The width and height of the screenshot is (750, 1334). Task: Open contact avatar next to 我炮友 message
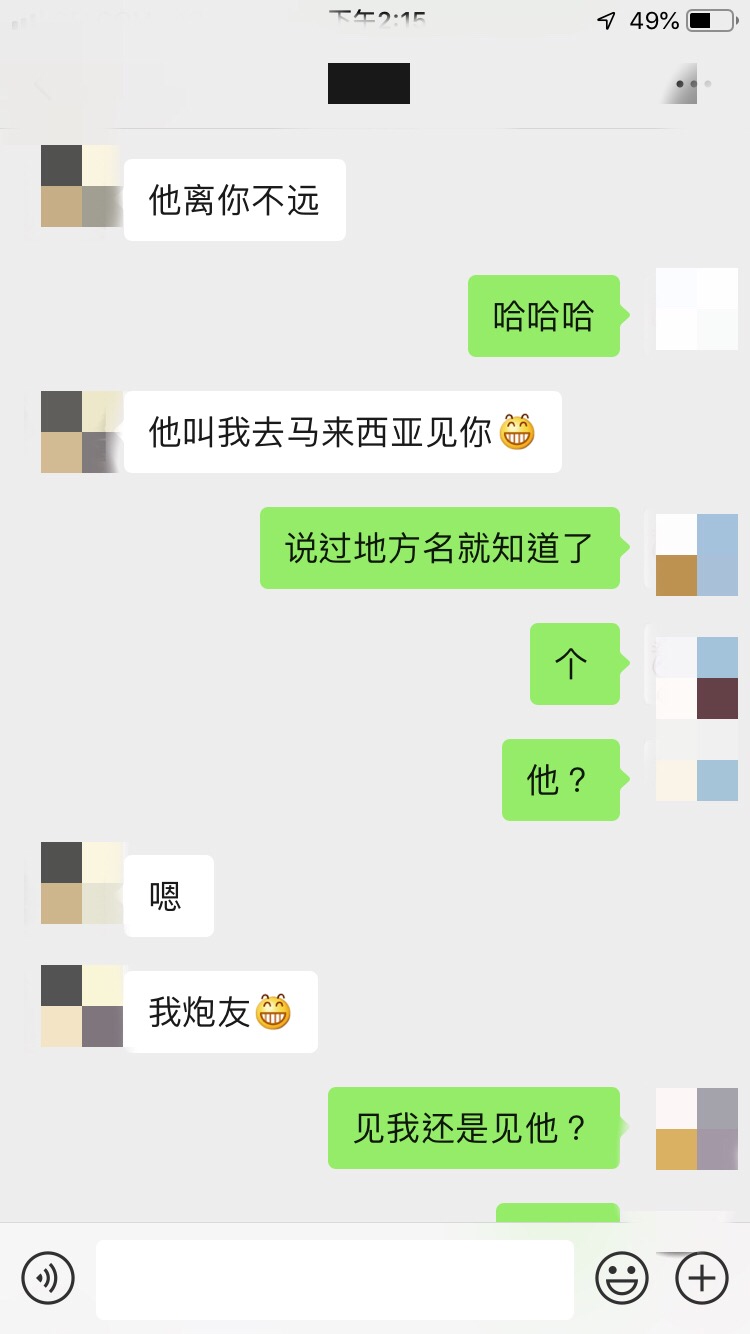82,1006
